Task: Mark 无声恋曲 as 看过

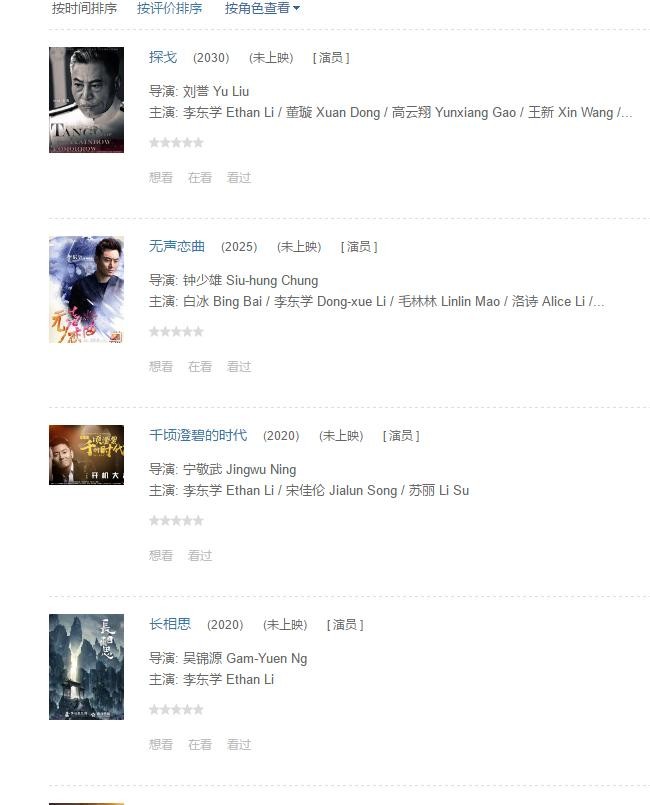Action: click(x=239, y=366)
